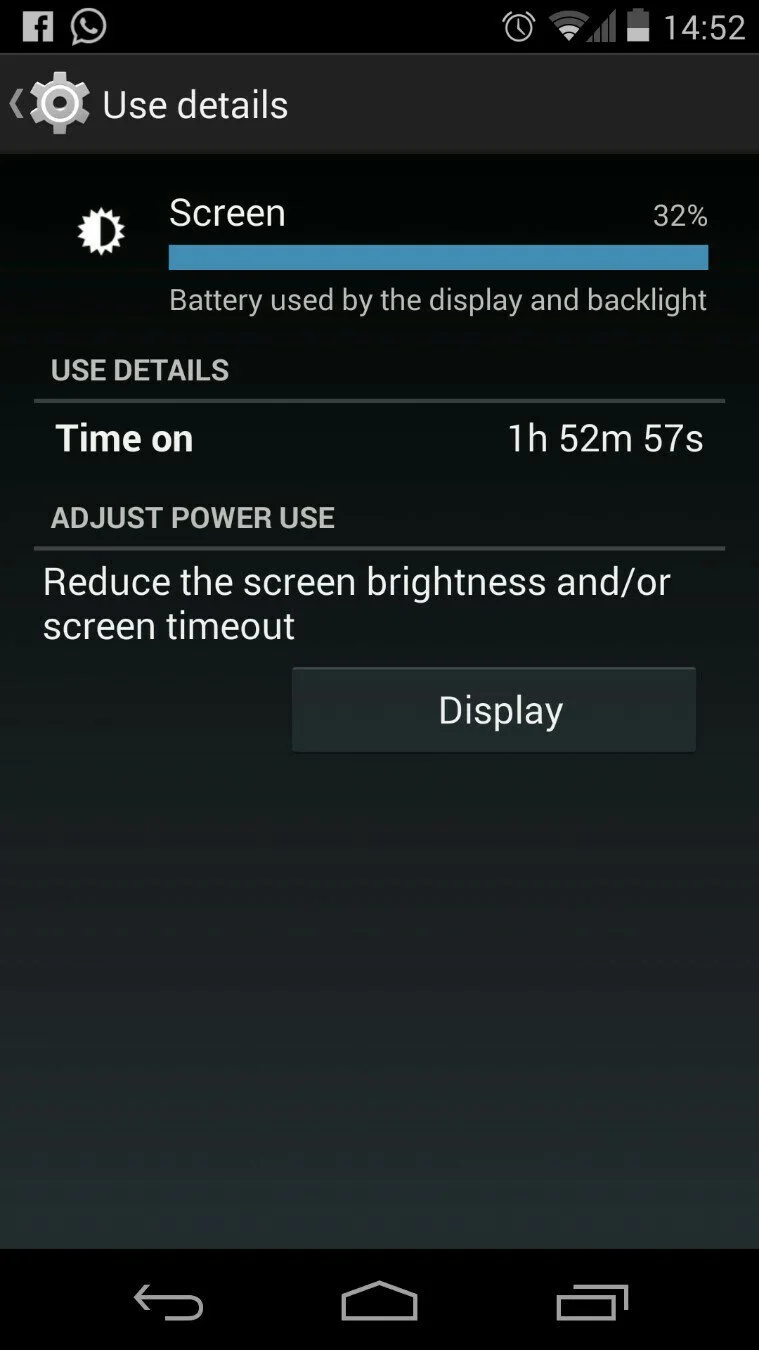Open the recent apps overview
Viewport: 759px width, 1350px height.
click(x=591, y=1301)
